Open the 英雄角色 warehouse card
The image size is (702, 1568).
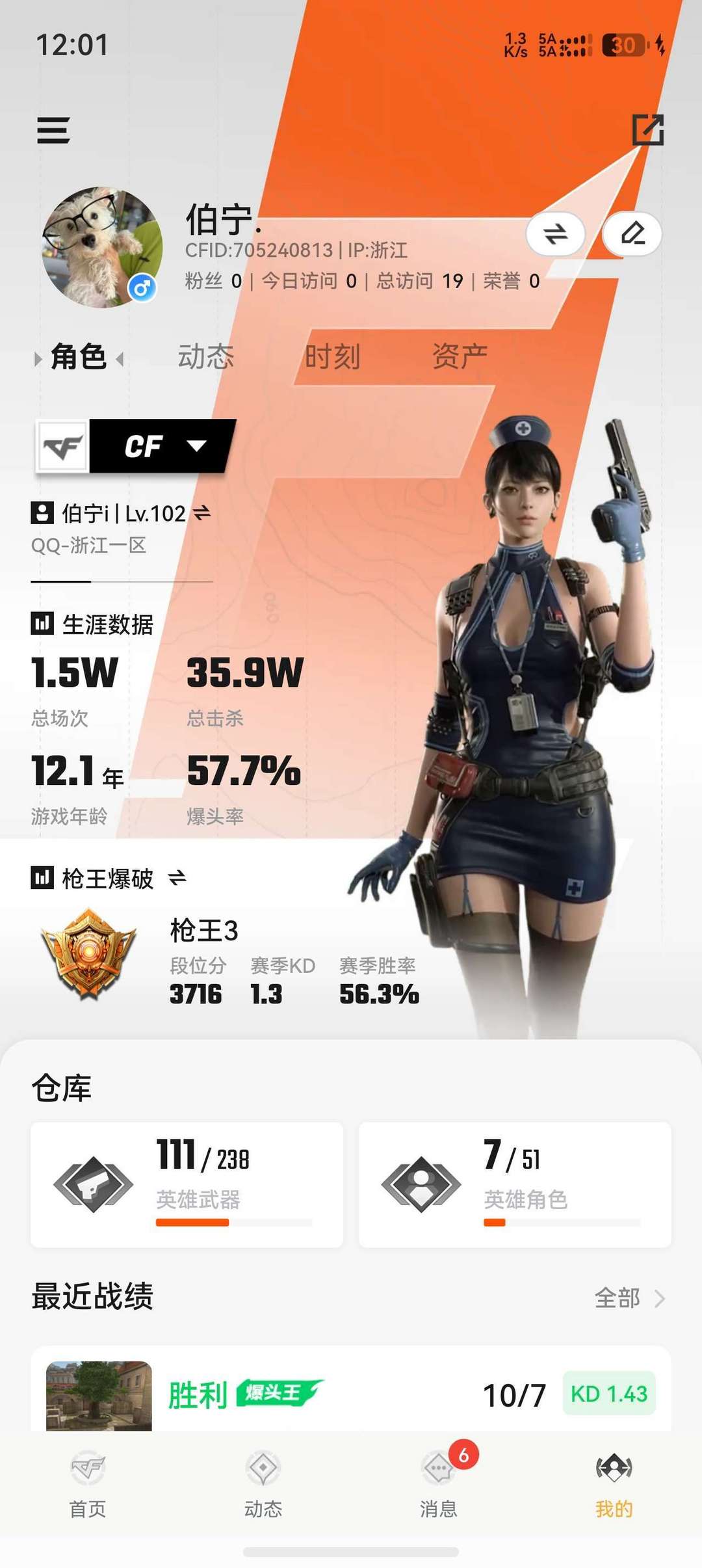tap(514, 1184)
